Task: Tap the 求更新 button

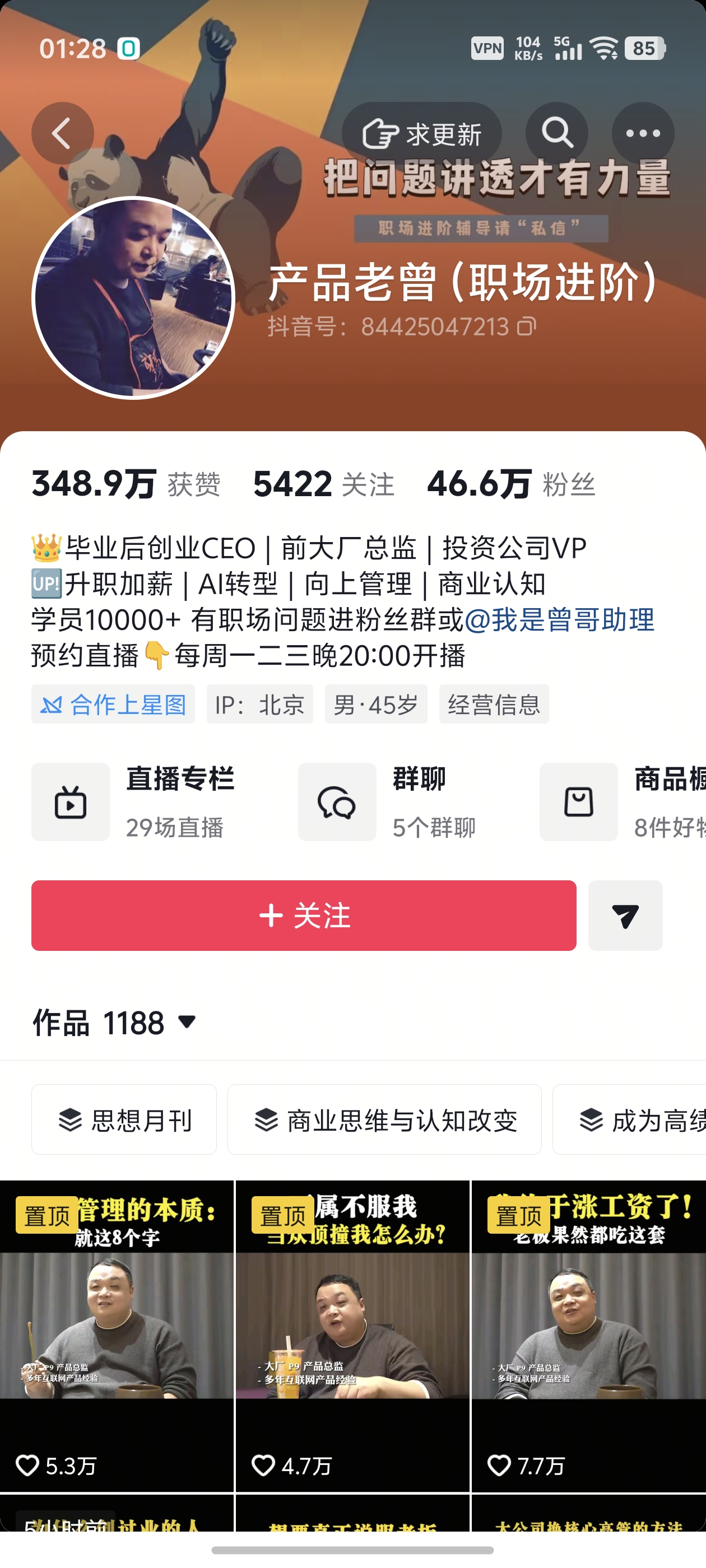Action: [421, 133]
